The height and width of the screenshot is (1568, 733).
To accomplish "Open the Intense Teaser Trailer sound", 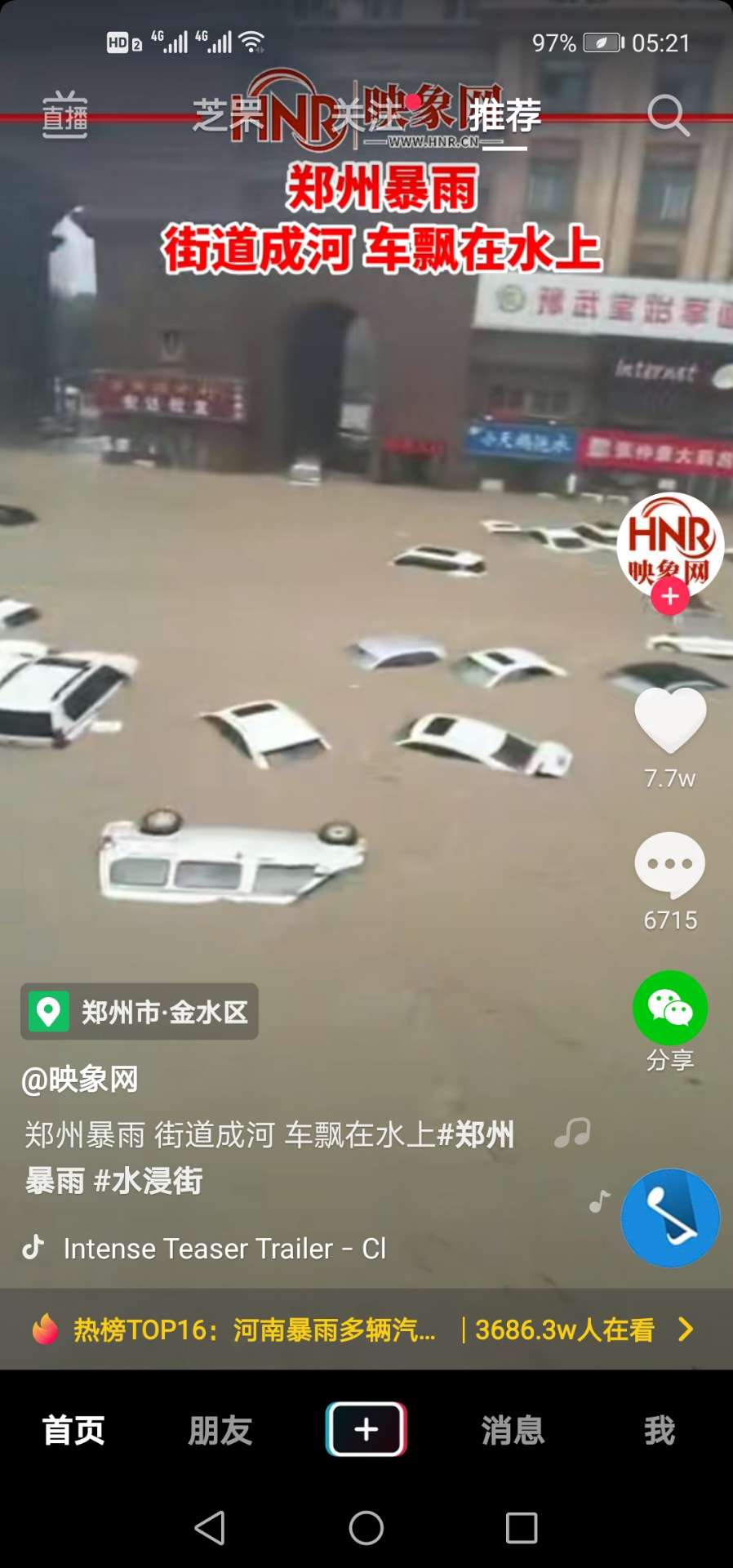I will (x=224, y=1249).
